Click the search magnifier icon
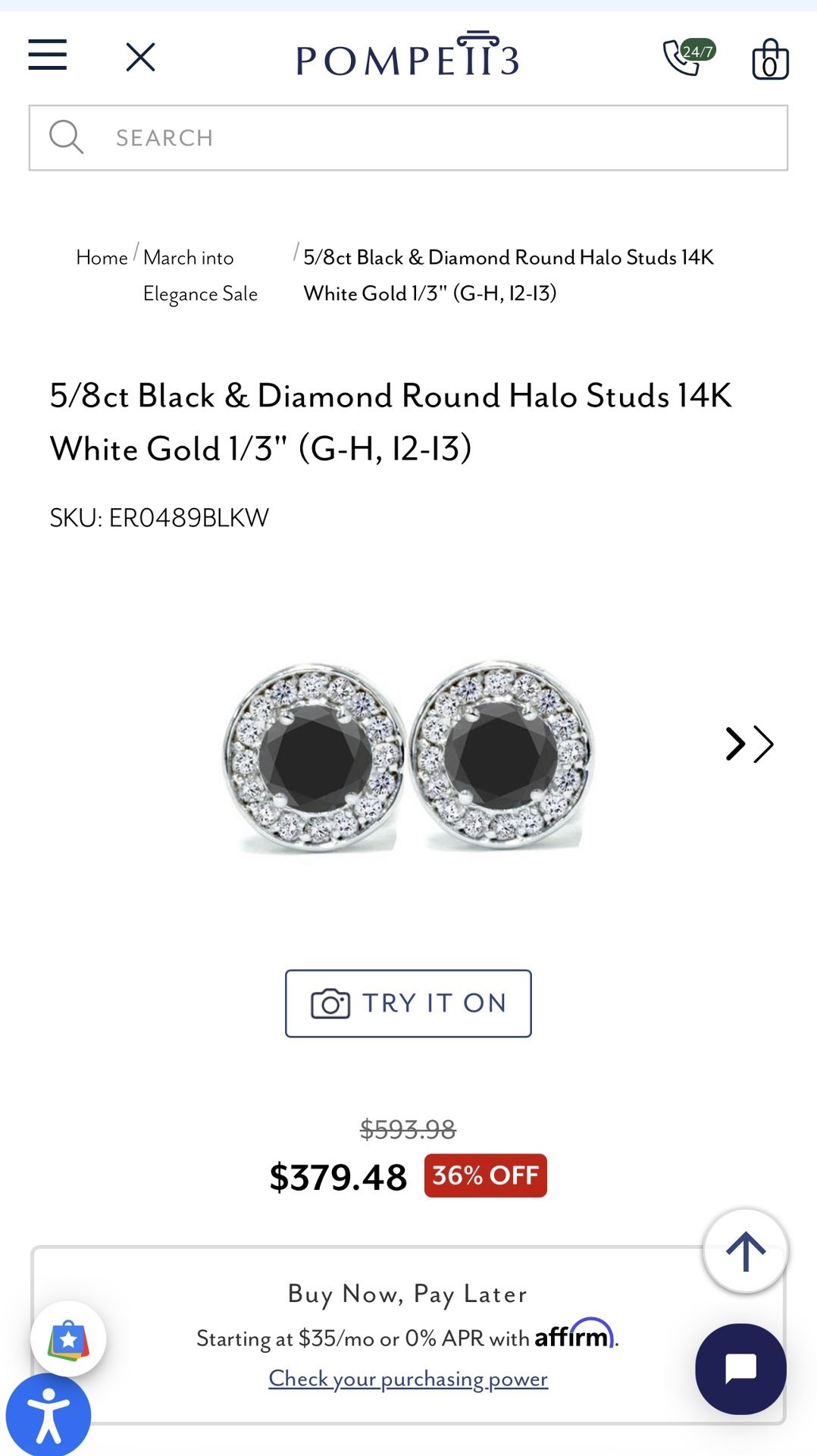This screenshot has width=817, height=1456. coord(65,136)
